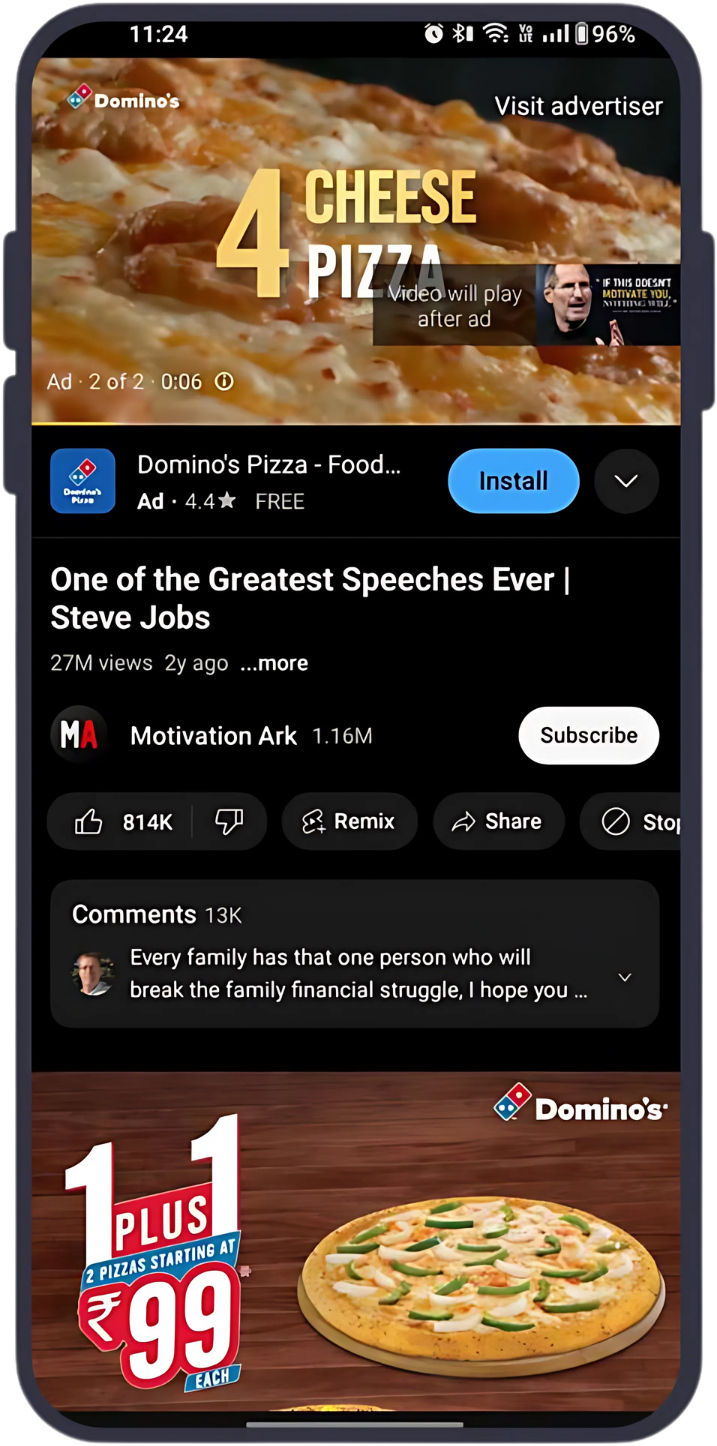Open the ad info icon
This screenshot has height=1446, width=717.
(225, 382)
